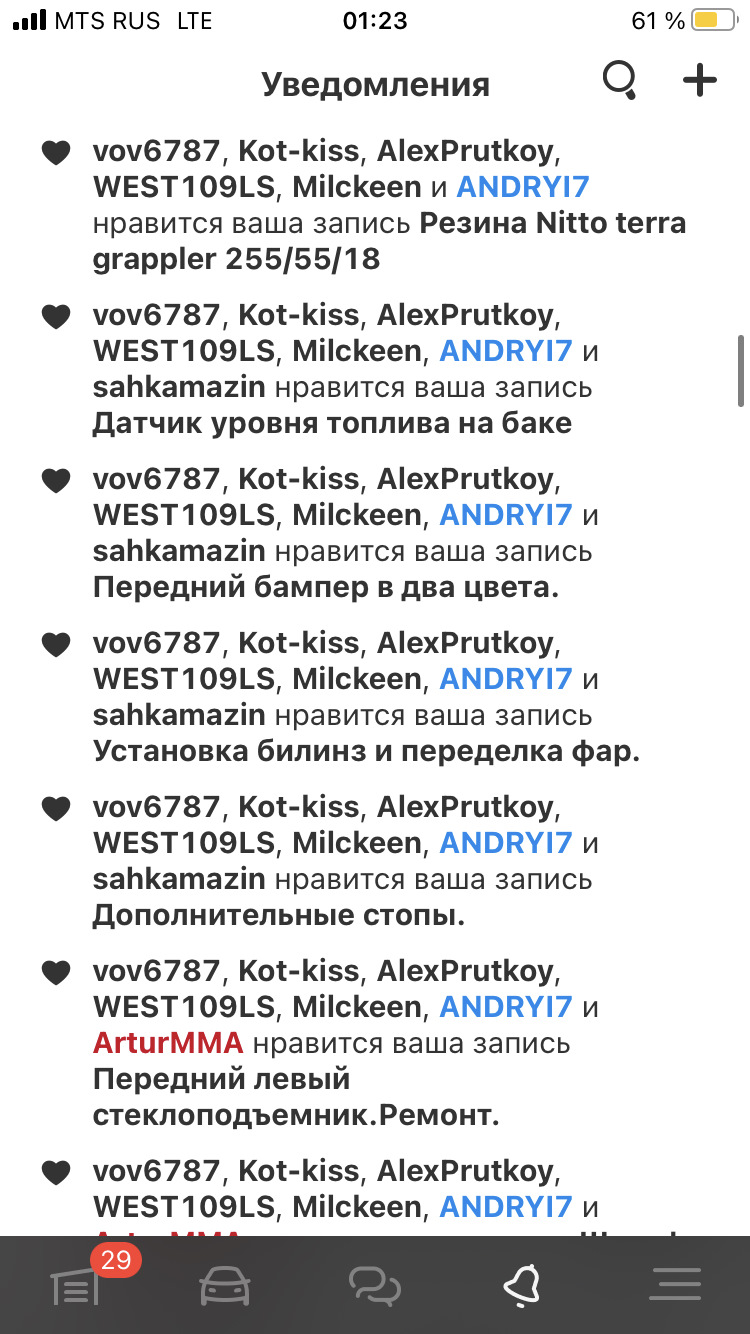Open the car garage tab
The image size is (750, 1334).
point(225,1286)
